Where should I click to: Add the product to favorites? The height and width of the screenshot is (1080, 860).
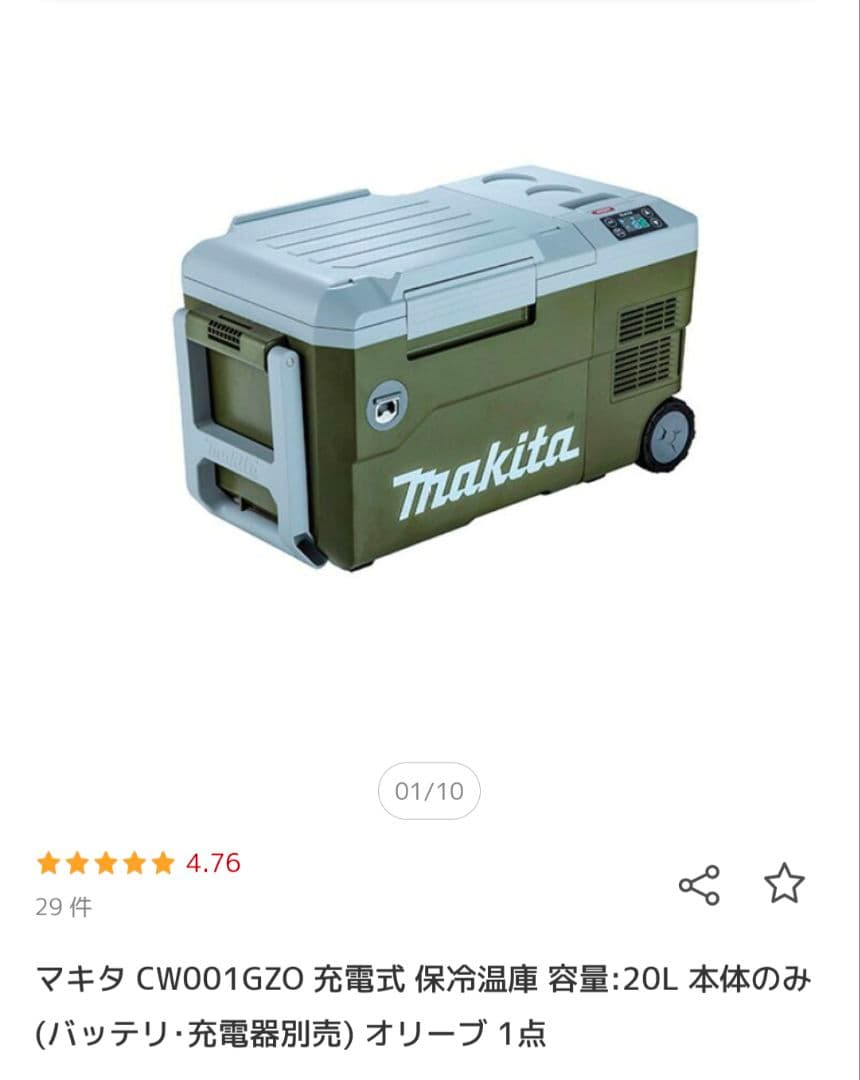pos(784,884)
